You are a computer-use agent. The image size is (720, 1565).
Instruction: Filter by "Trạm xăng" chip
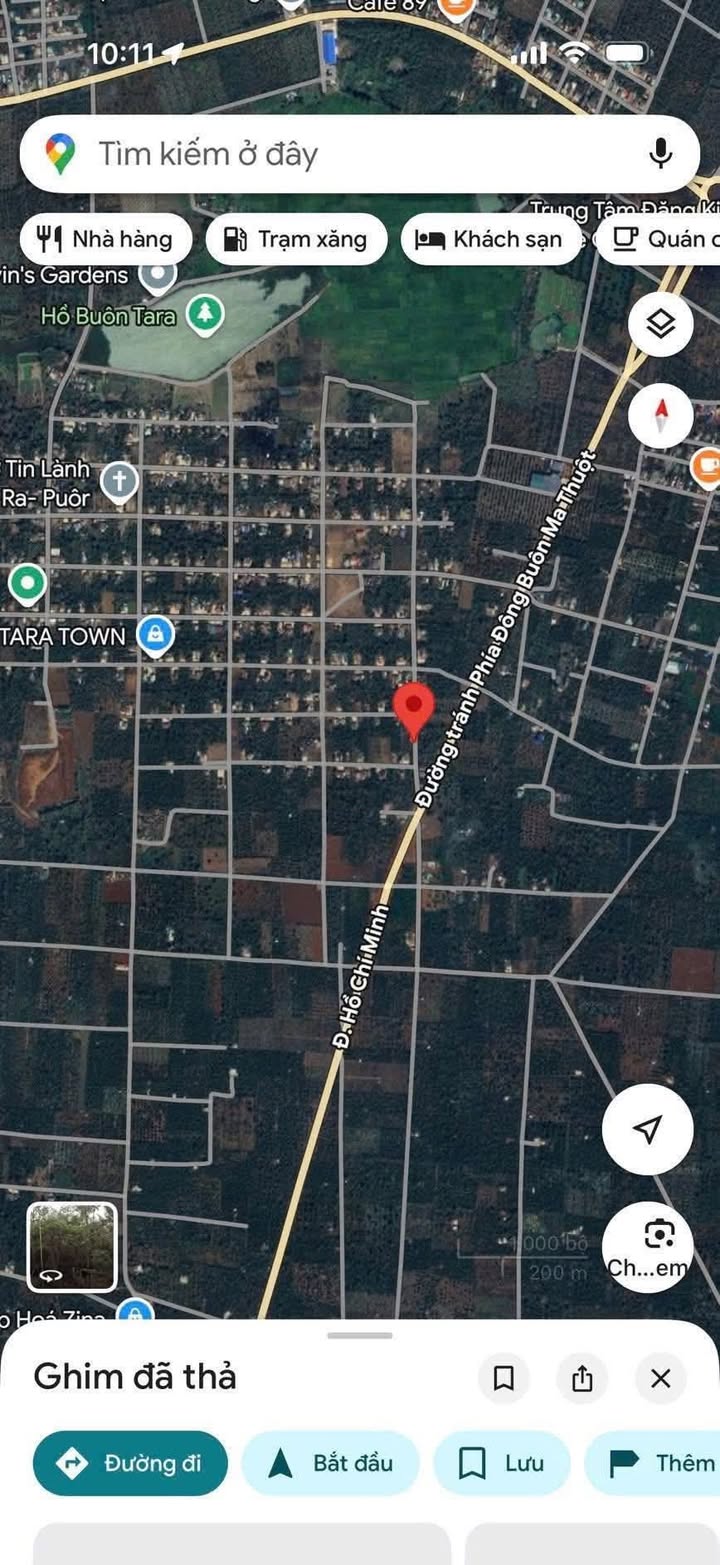coord(296,240)
